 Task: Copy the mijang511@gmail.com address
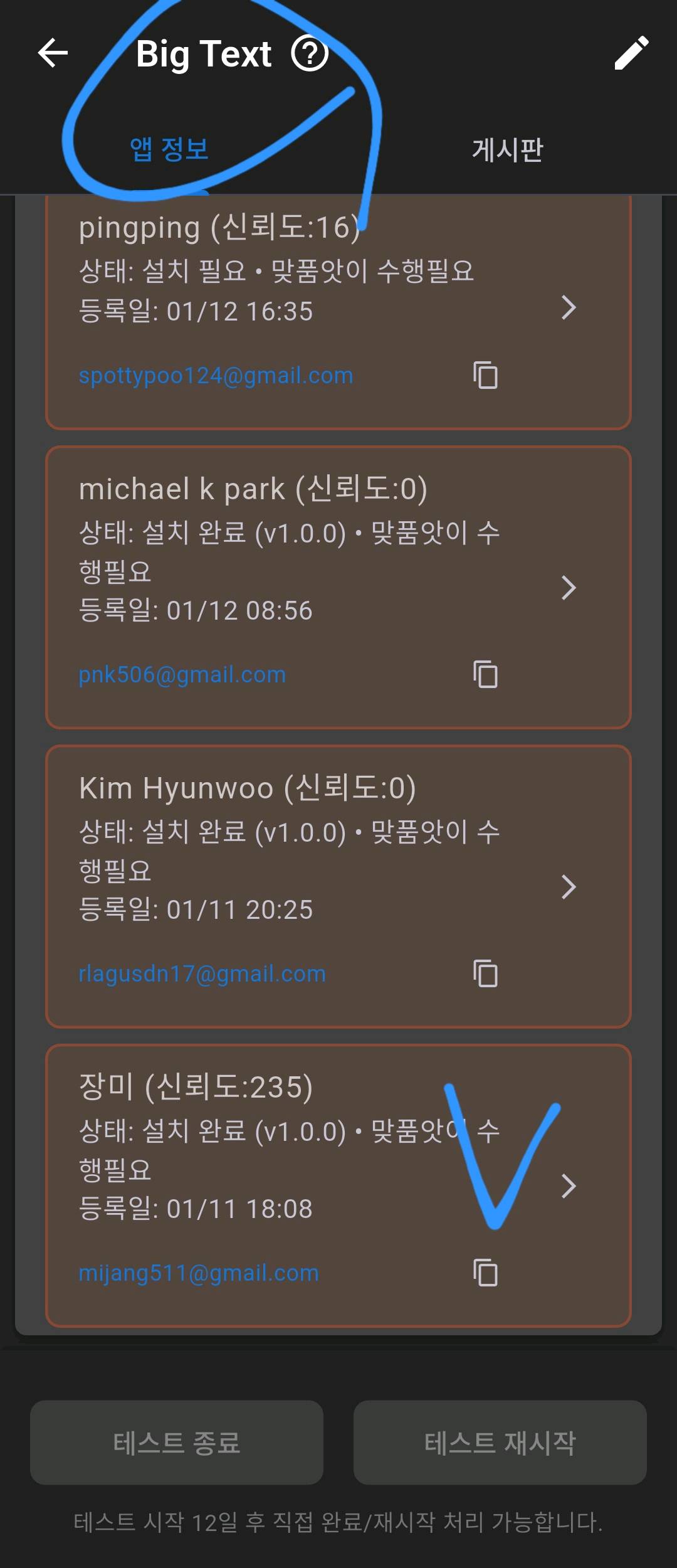pyautogui.click(x=485, y=1273)
